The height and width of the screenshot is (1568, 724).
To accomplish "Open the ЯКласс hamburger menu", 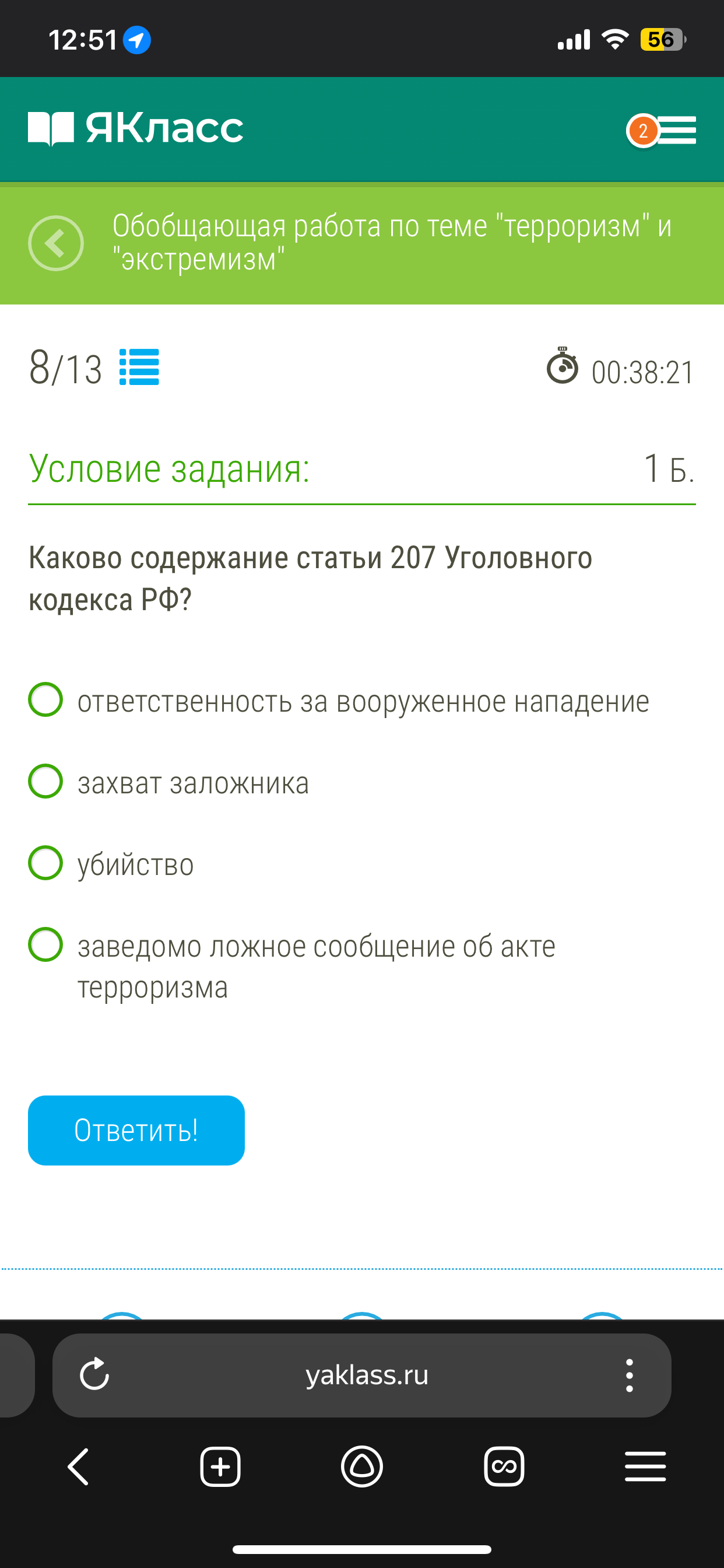I will (x=676, y=129).
